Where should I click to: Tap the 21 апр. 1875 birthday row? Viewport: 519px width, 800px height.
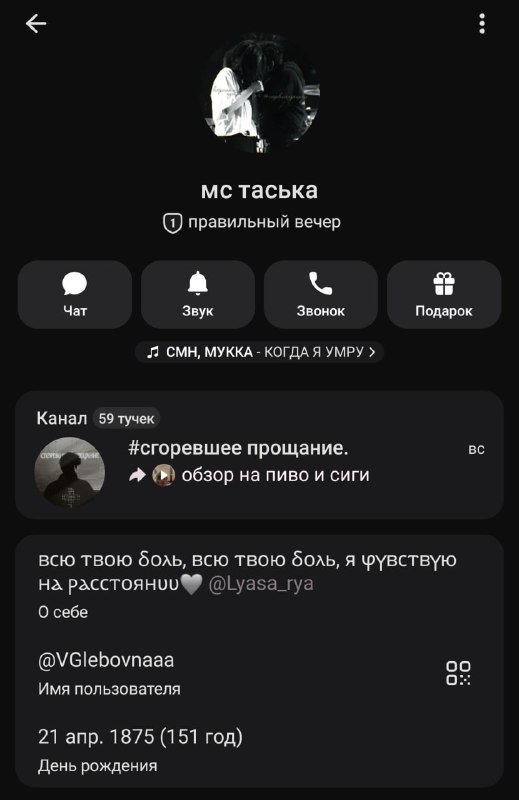click(x=259, y=749)
